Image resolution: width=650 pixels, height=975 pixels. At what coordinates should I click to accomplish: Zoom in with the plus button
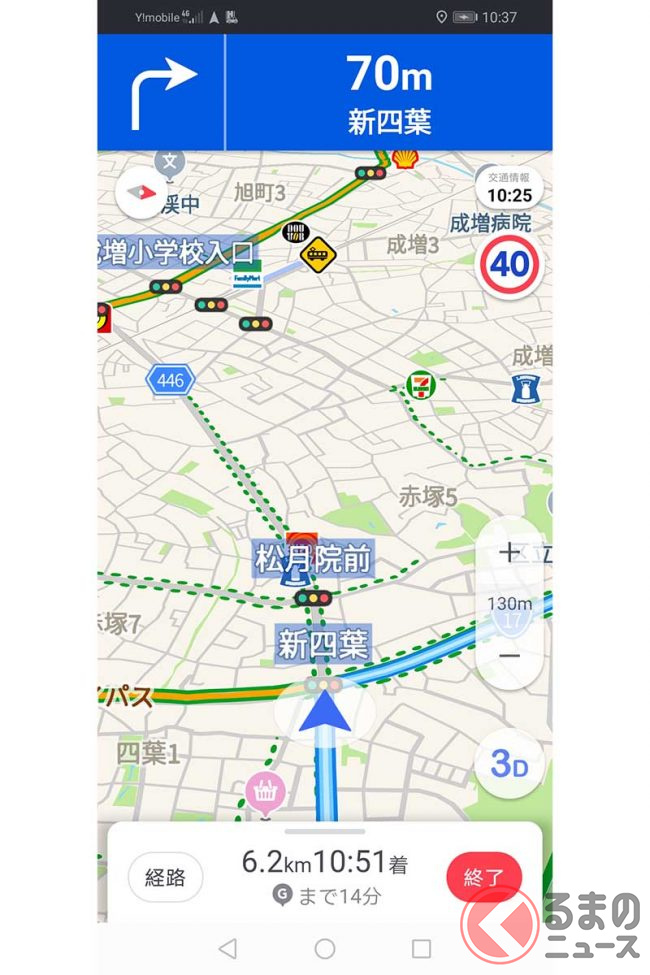click(x=510, y=551)
